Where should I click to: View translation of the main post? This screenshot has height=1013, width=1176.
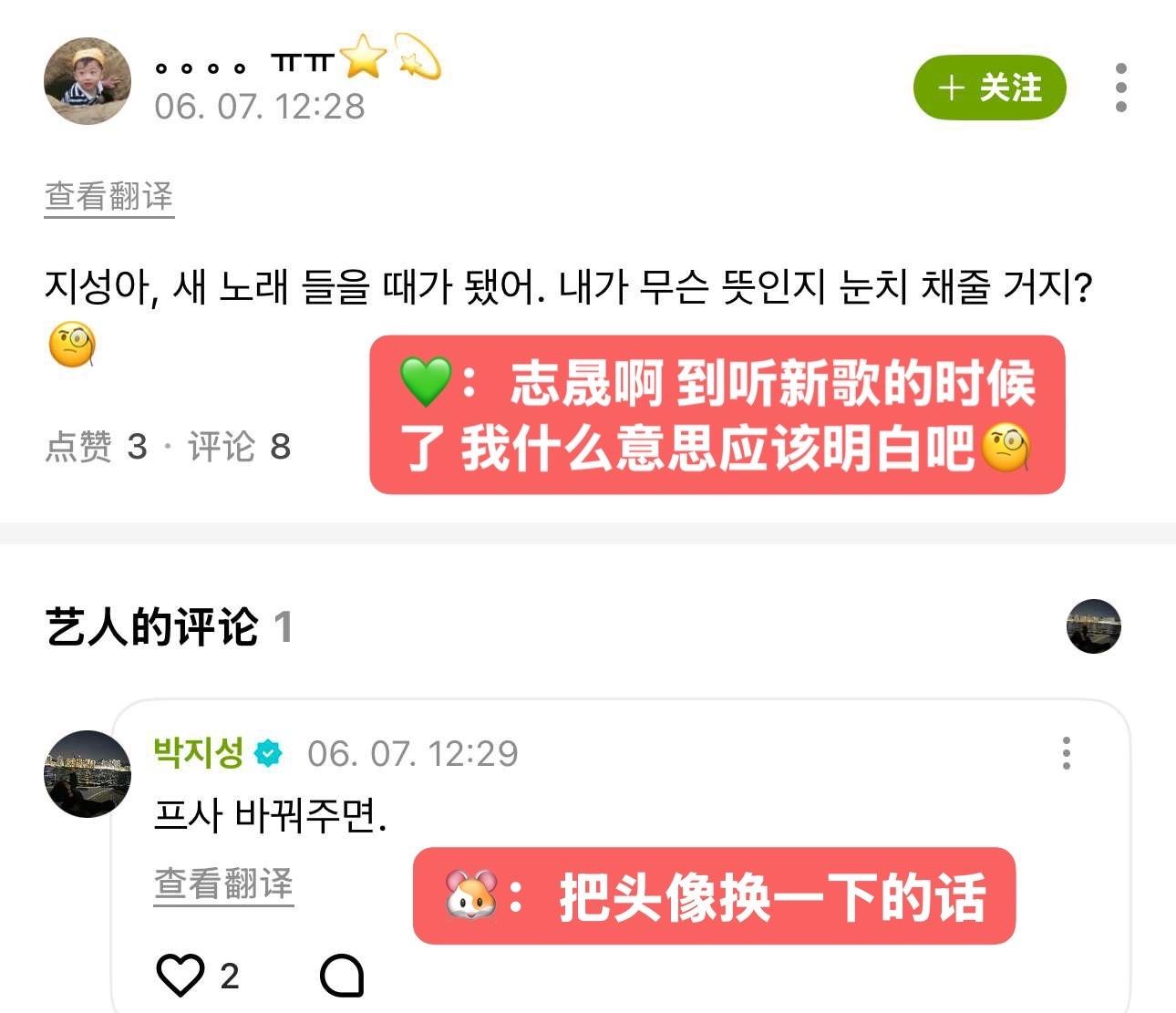(109, 196)
